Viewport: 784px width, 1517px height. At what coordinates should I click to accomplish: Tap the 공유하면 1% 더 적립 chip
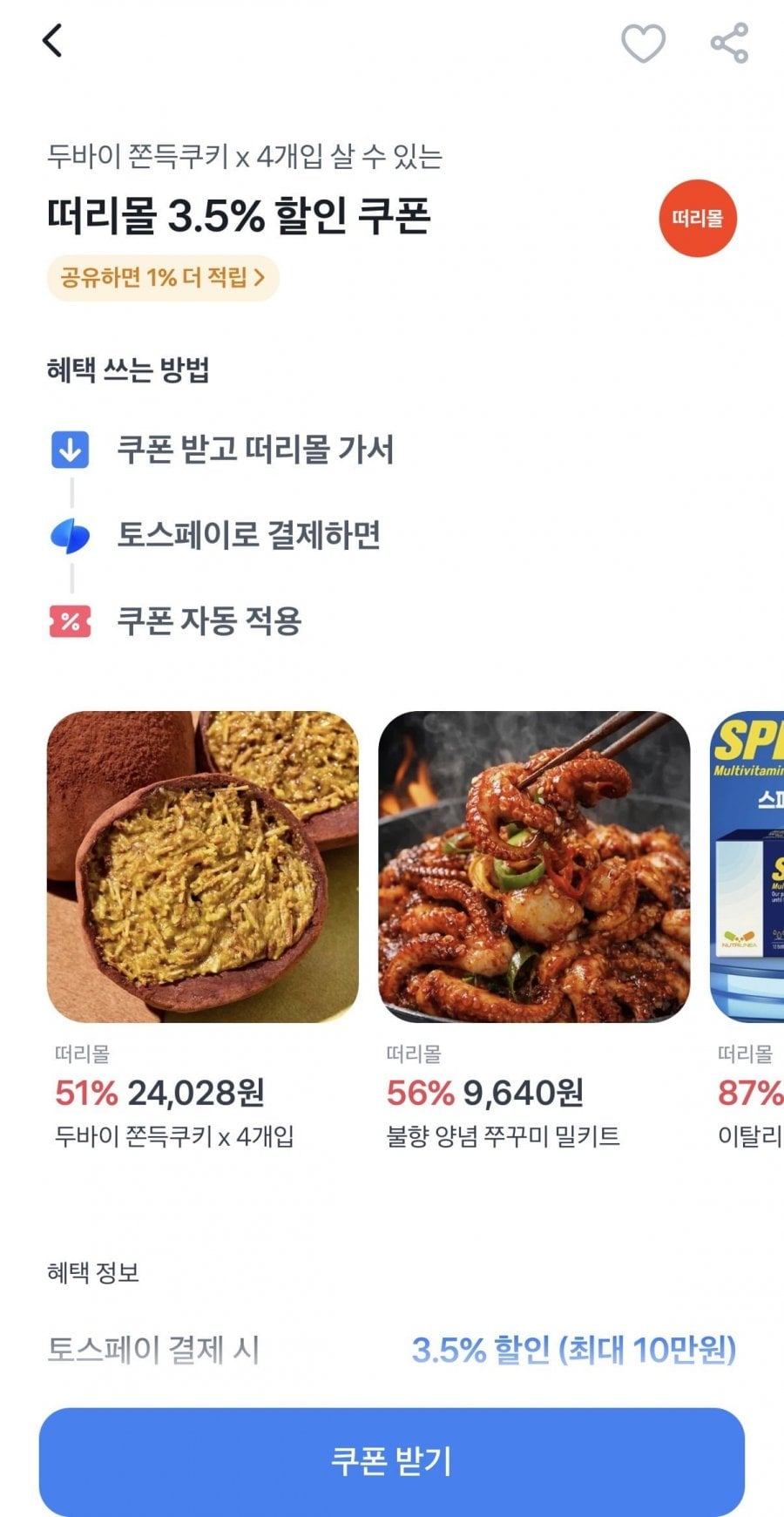pos(162,278)
